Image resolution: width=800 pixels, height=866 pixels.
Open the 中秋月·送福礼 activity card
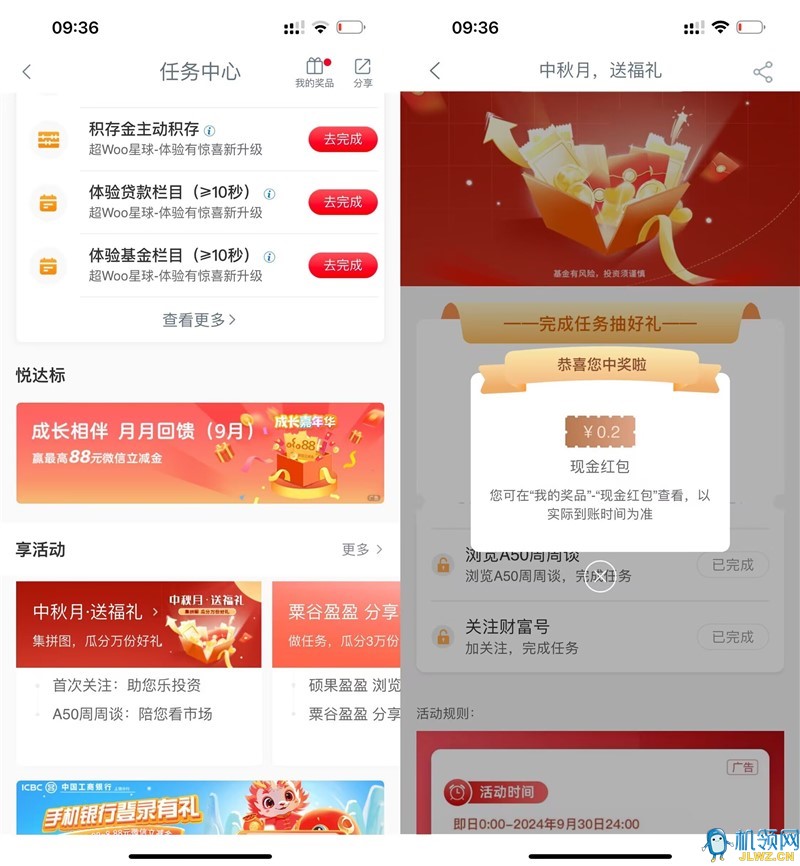[x=139, y=624]
